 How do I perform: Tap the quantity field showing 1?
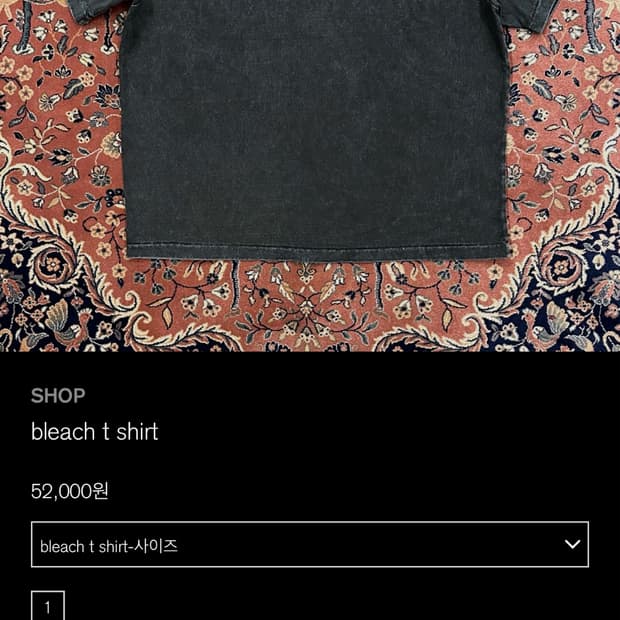coord(48,605)
